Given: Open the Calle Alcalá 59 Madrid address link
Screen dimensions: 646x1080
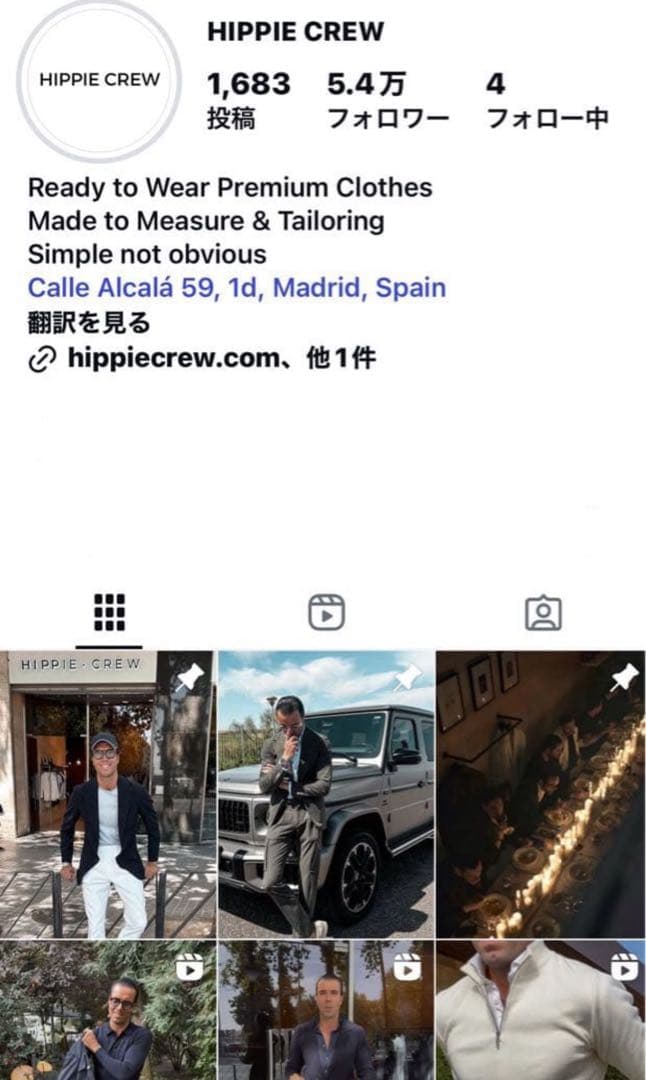Looking at the screenshot, I should (x=237, y=288).
